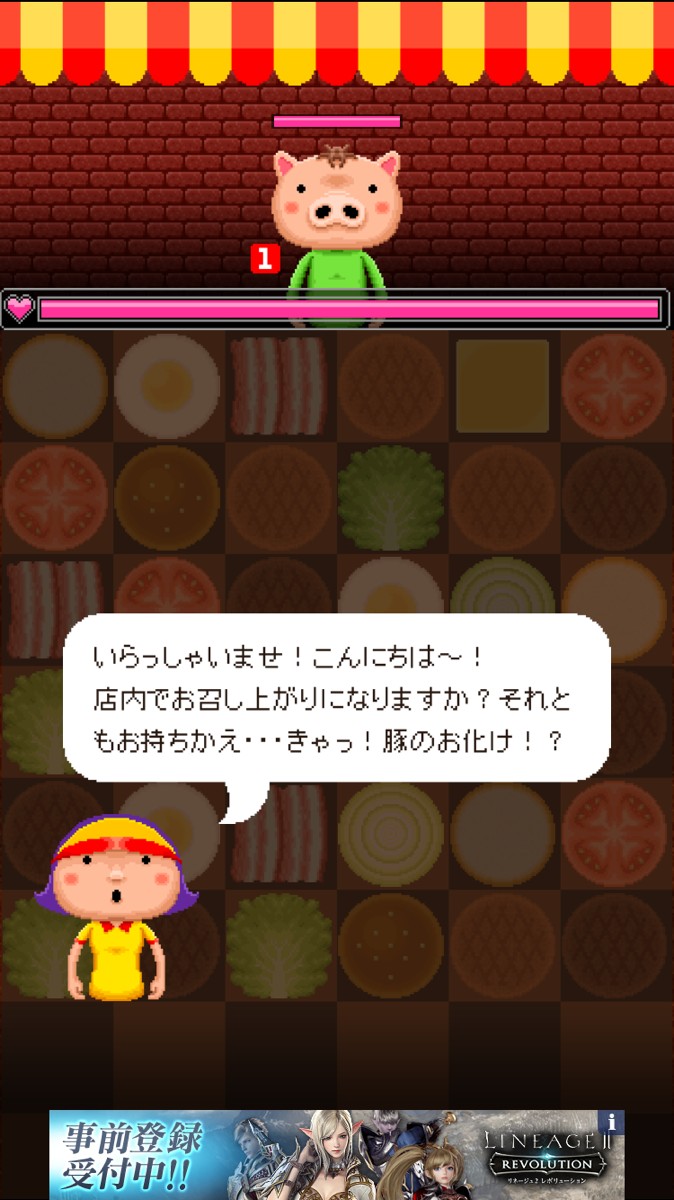Tap the speech bubble to continue dialogue
Image resolution: width=674 pixels, height=1200 pixels.
[x=336, y=699]
